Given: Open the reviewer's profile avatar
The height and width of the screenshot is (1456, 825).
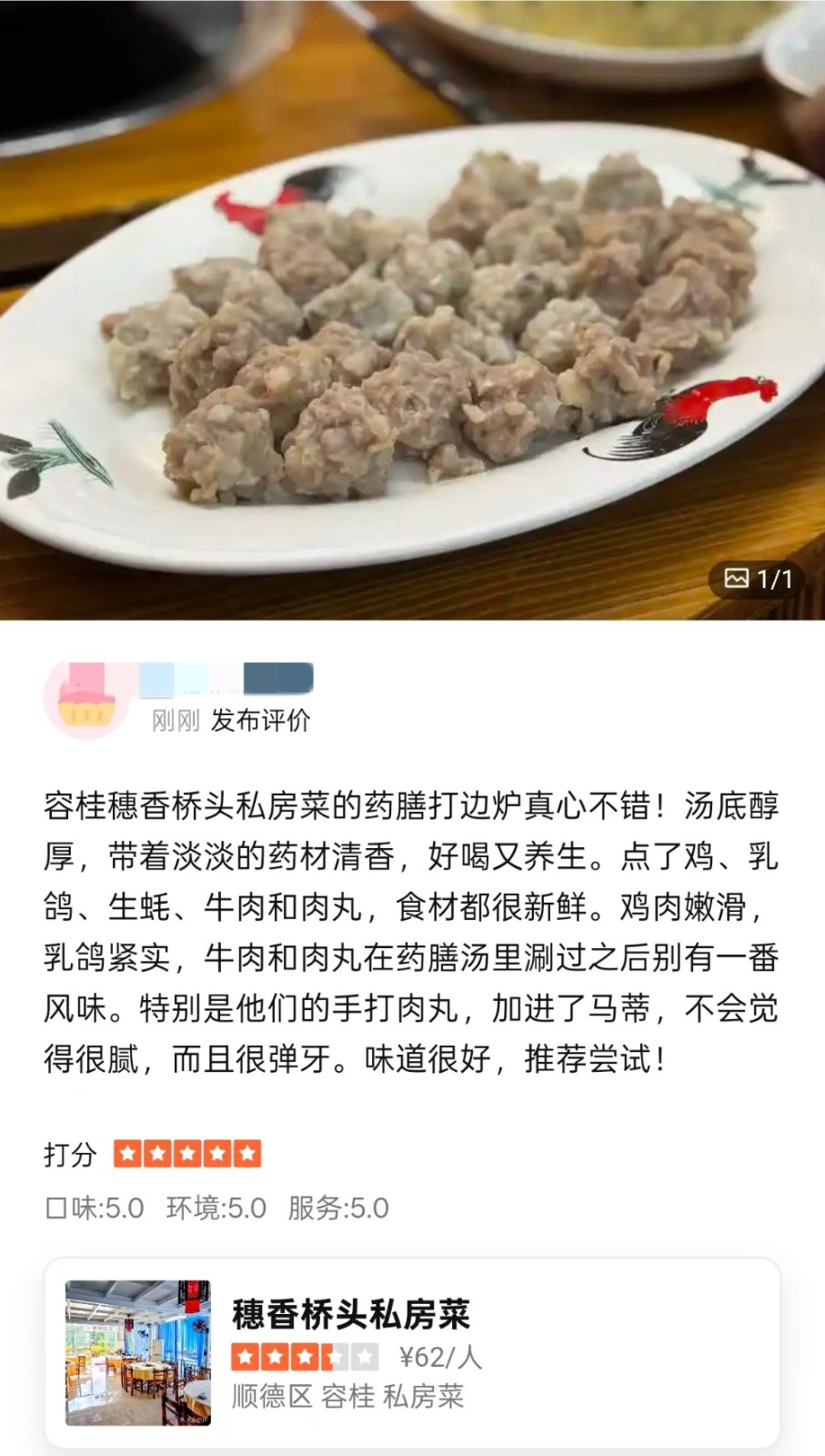Looking at the screenshot, I should (86, 700).
